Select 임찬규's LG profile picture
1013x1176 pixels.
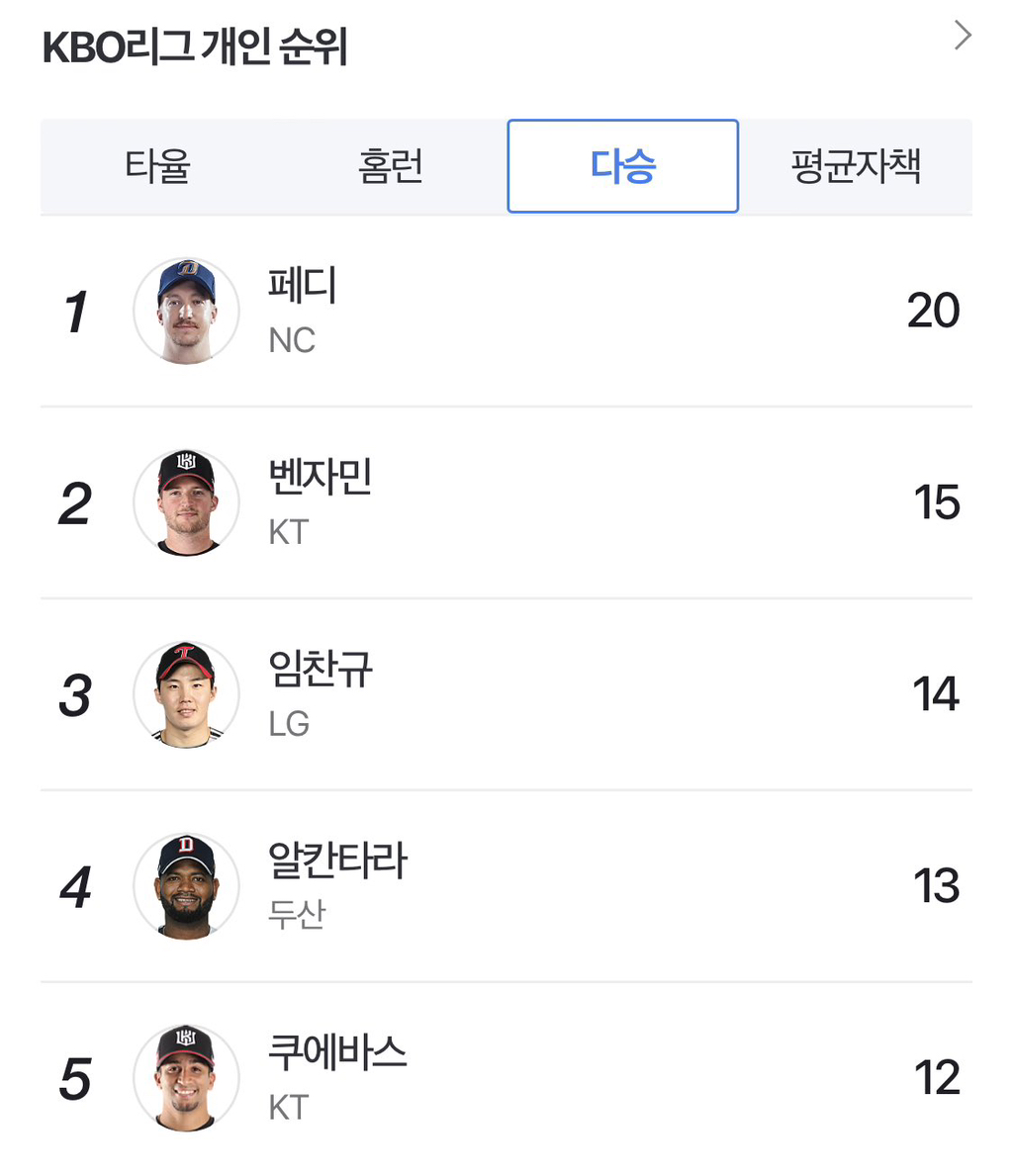tap(185, 693)
